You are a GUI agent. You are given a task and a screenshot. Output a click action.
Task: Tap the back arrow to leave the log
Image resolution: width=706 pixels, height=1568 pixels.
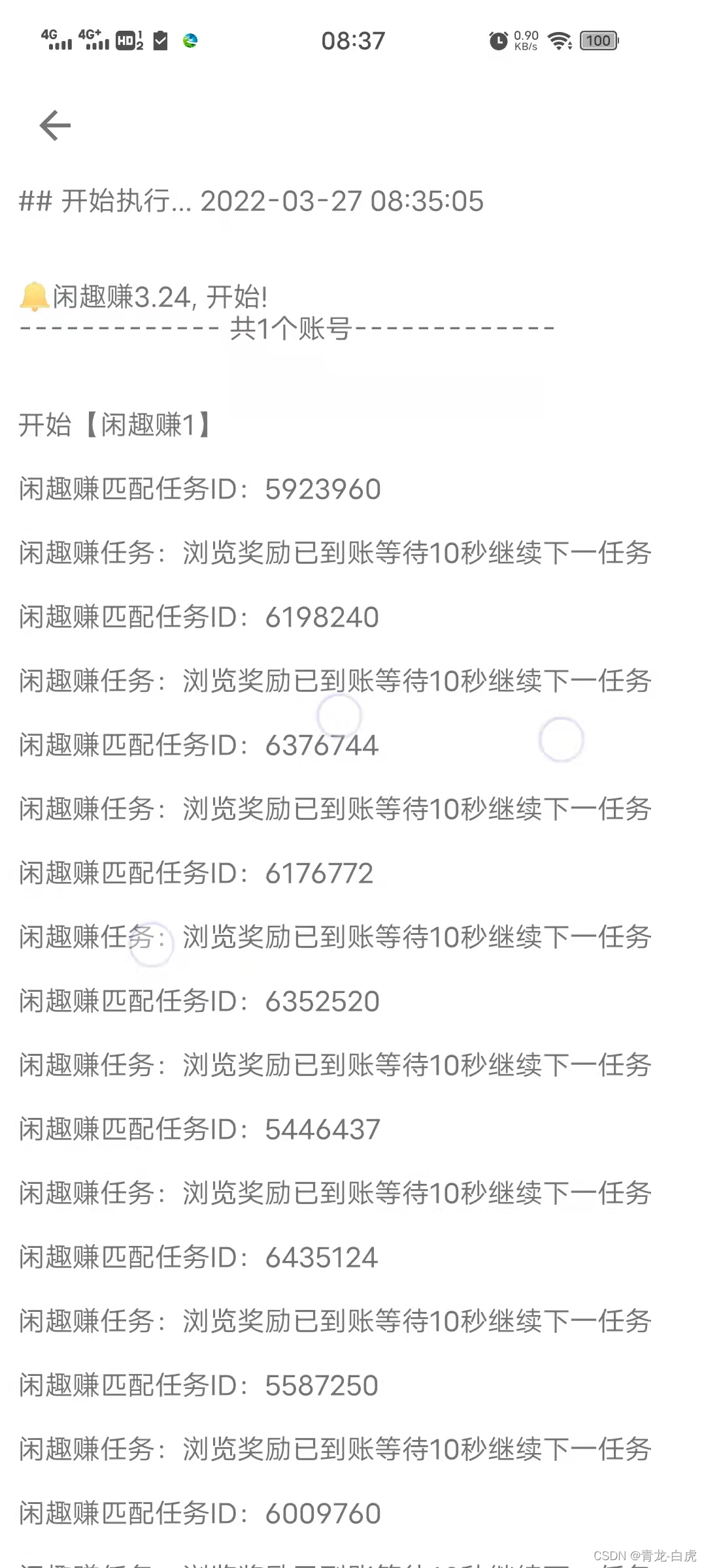click(55, 125)
